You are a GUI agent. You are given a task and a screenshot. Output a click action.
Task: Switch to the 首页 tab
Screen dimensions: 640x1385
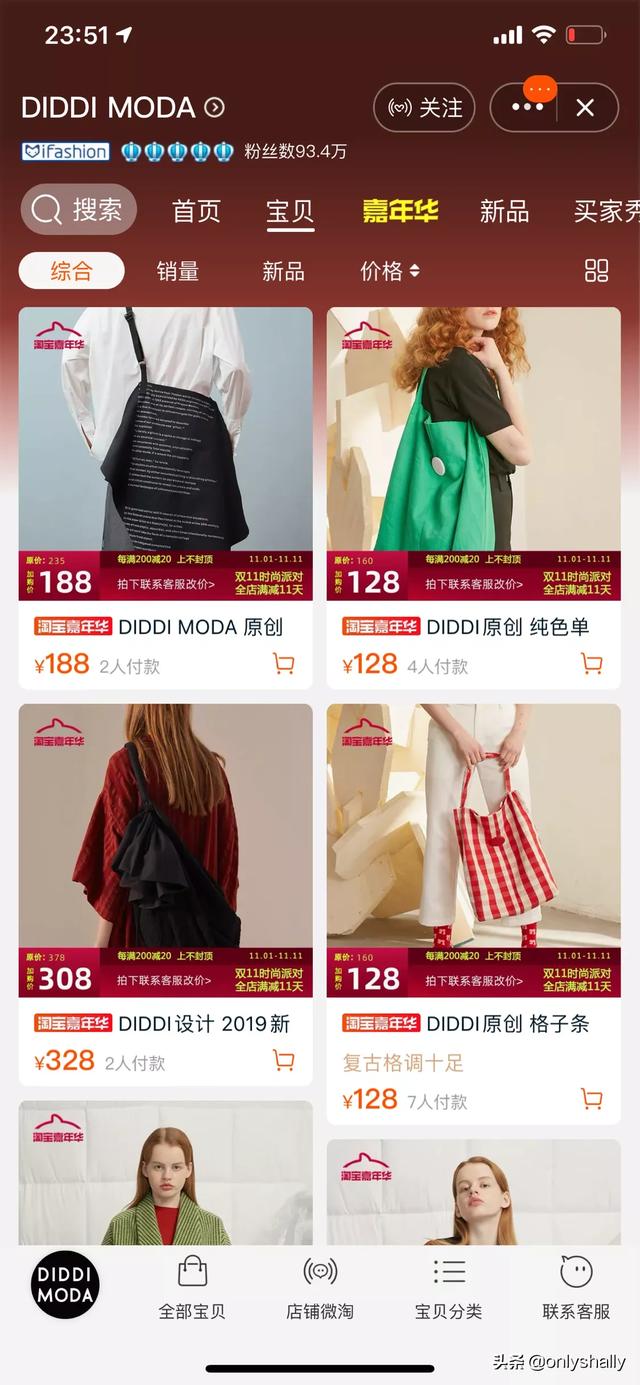[x=196, y=211]
